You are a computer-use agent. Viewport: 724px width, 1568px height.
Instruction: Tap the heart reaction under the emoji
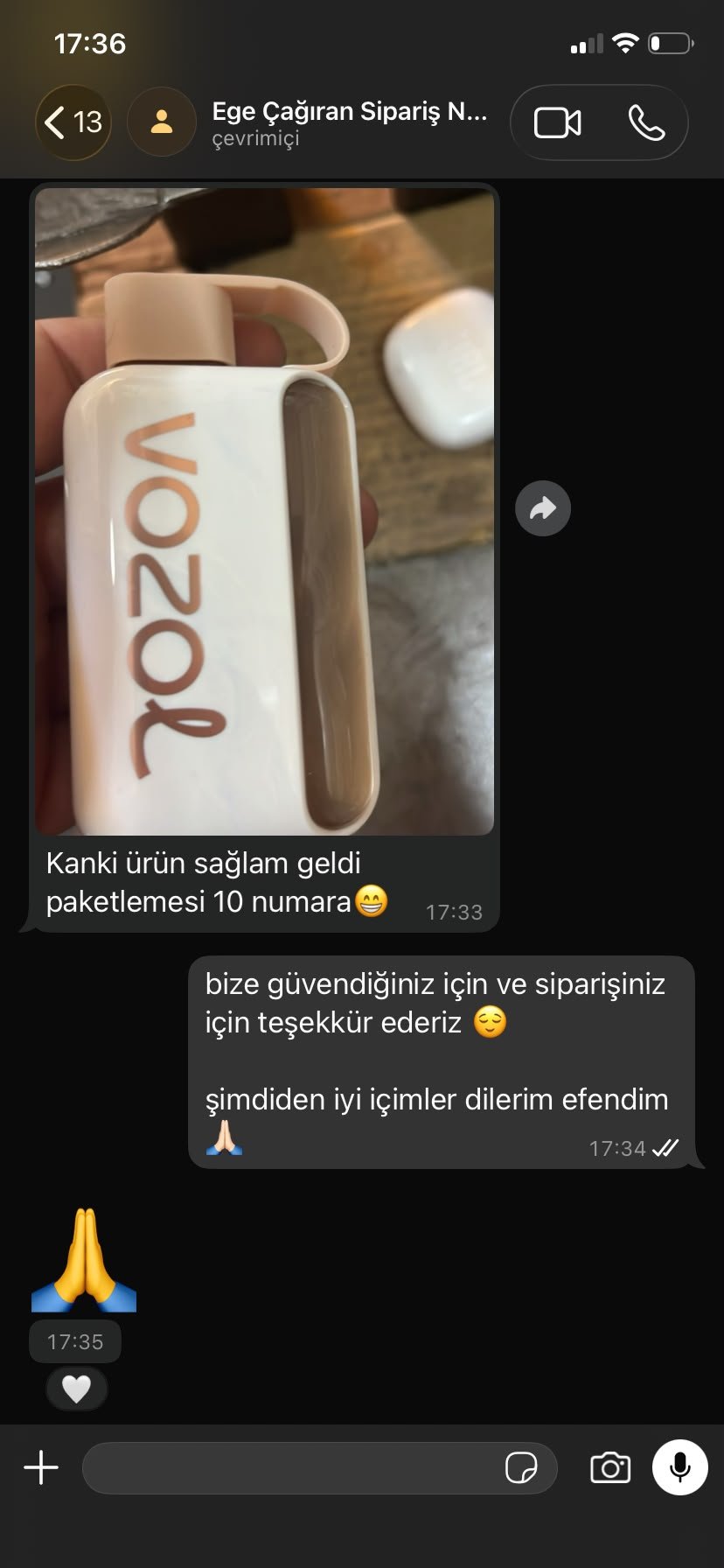coord(76,1389)
